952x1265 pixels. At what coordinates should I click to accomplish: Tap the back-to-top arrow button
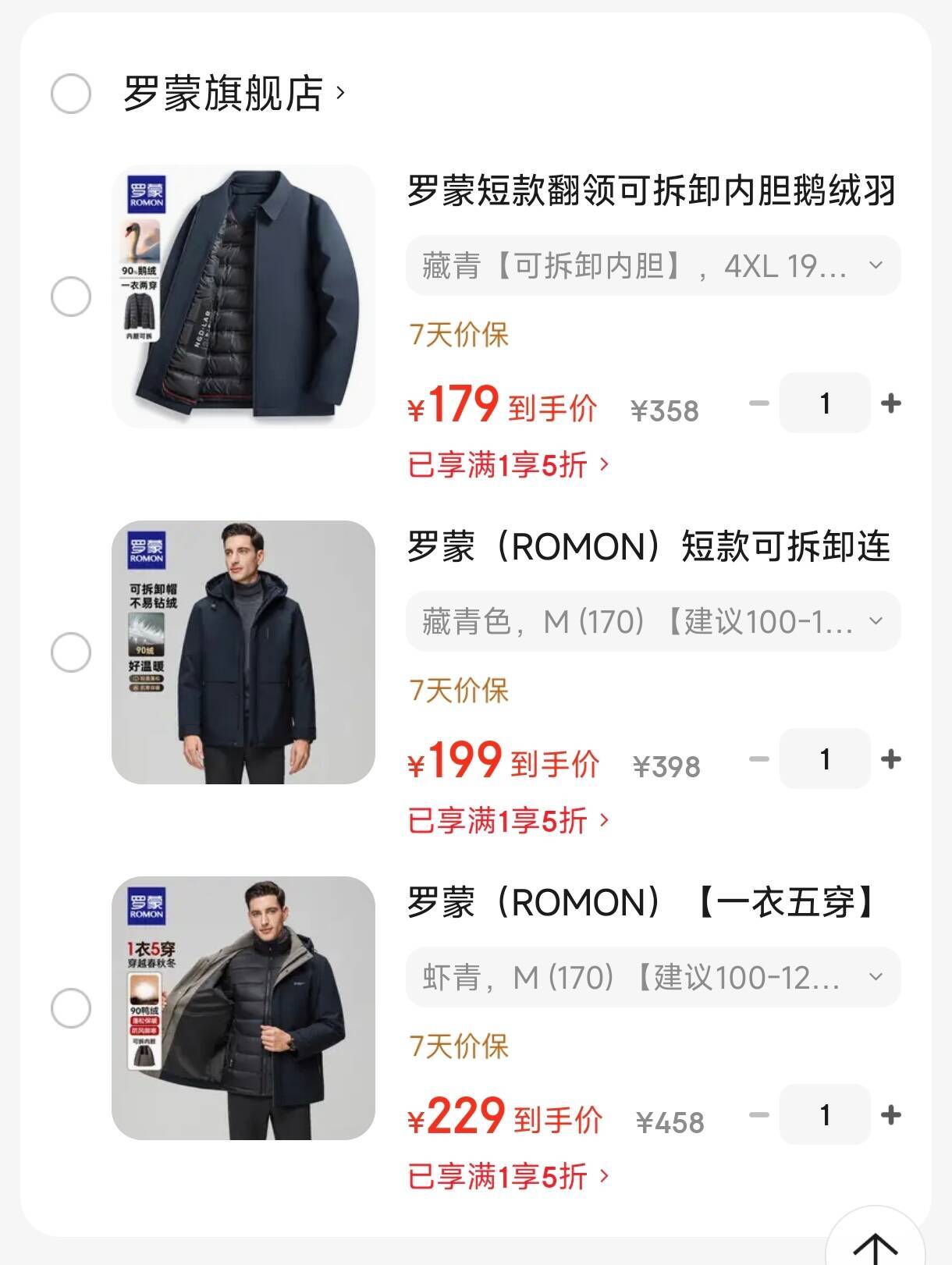click(875, 1245)
